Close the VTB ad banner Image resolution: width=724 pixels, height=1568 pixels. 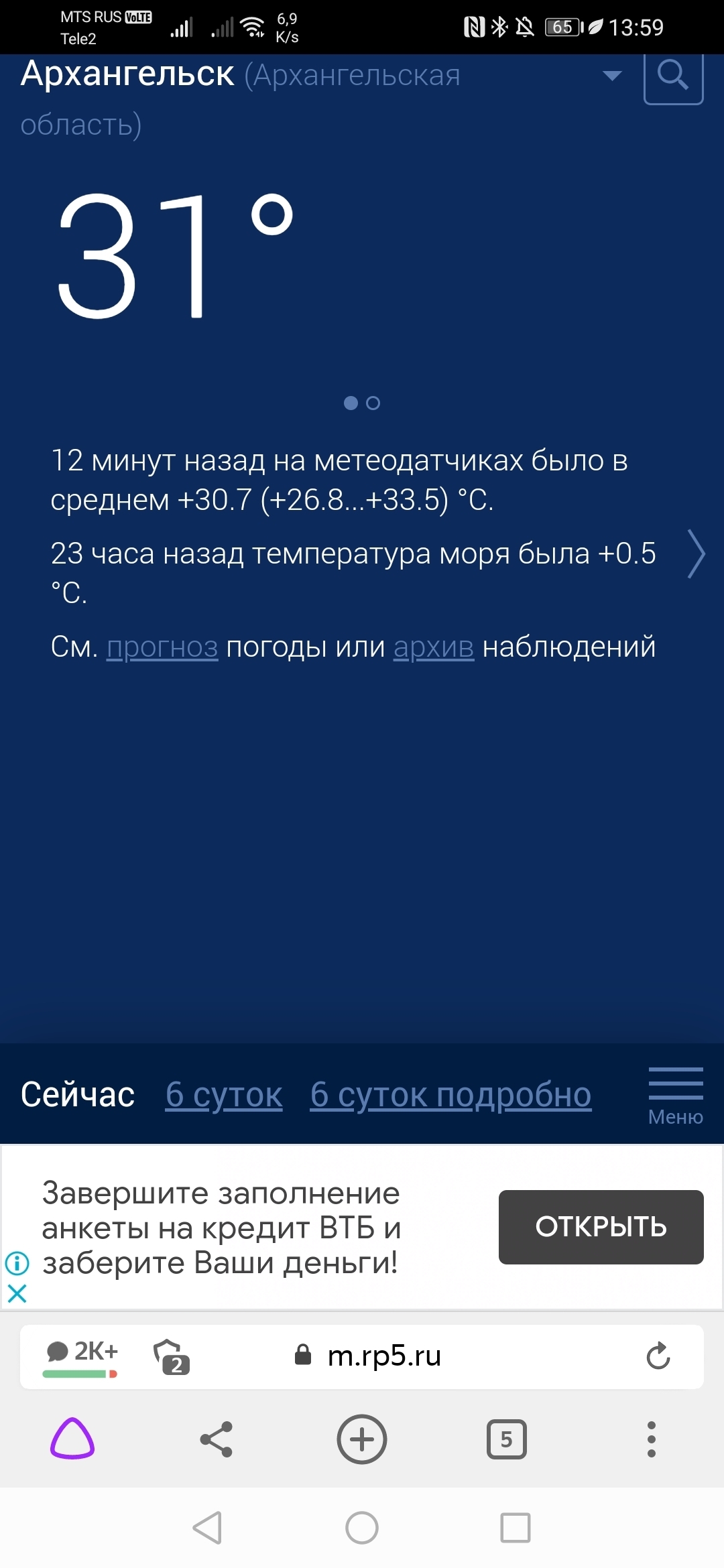17,1293
